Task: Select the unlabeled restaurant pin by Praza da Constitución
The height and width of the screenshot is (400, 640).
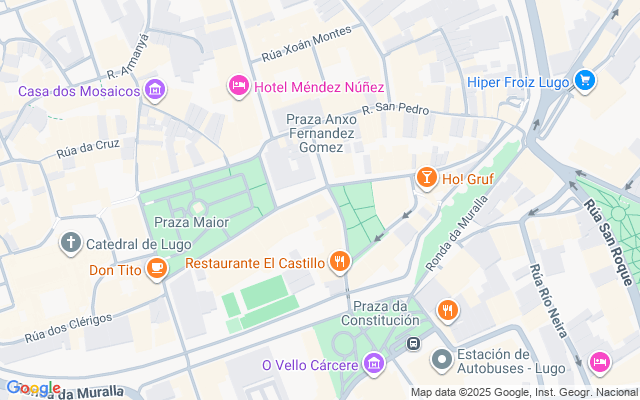Action: point(447,310)
